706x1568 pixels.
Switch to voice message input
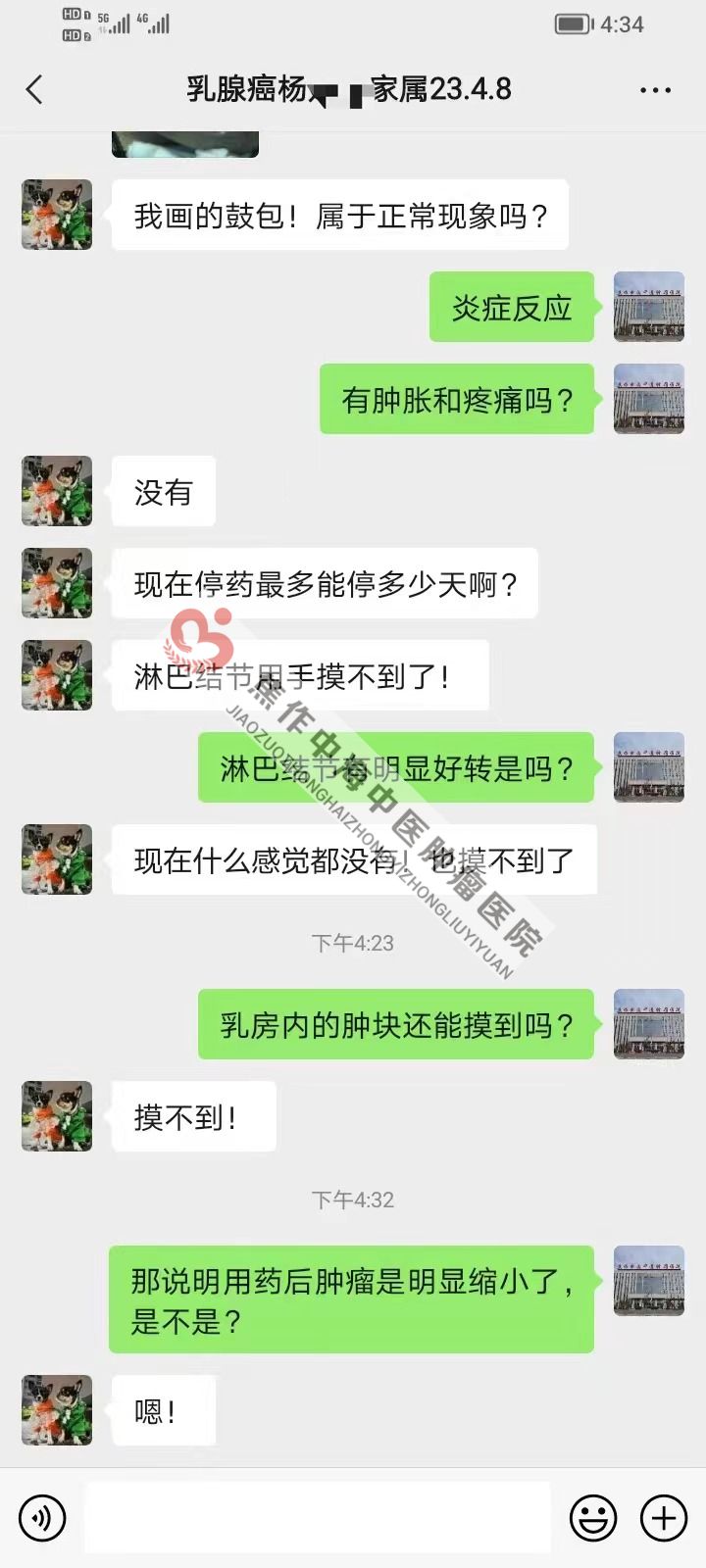(x=42, y=1518)
